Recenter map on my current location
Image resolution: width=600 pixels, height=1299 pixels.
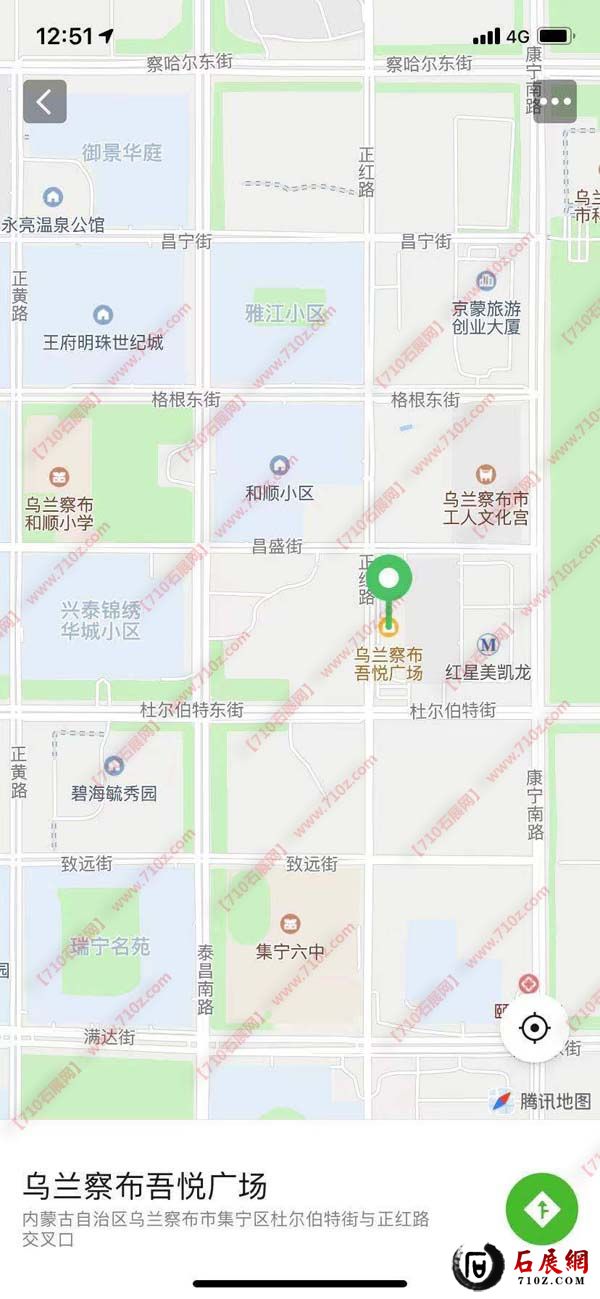pyautogui.click(x=534, y=1027)
